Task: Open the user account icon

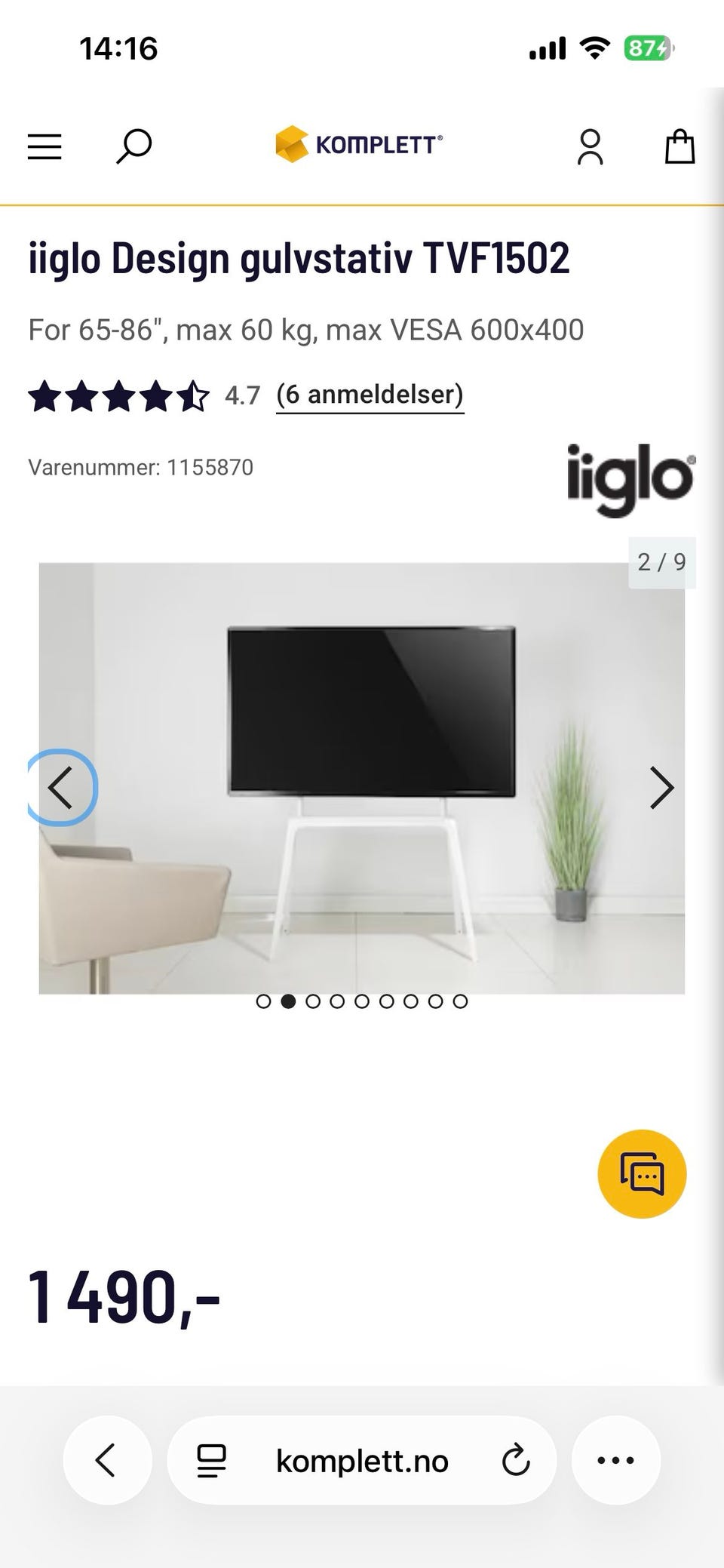Action: click(591, 146)
